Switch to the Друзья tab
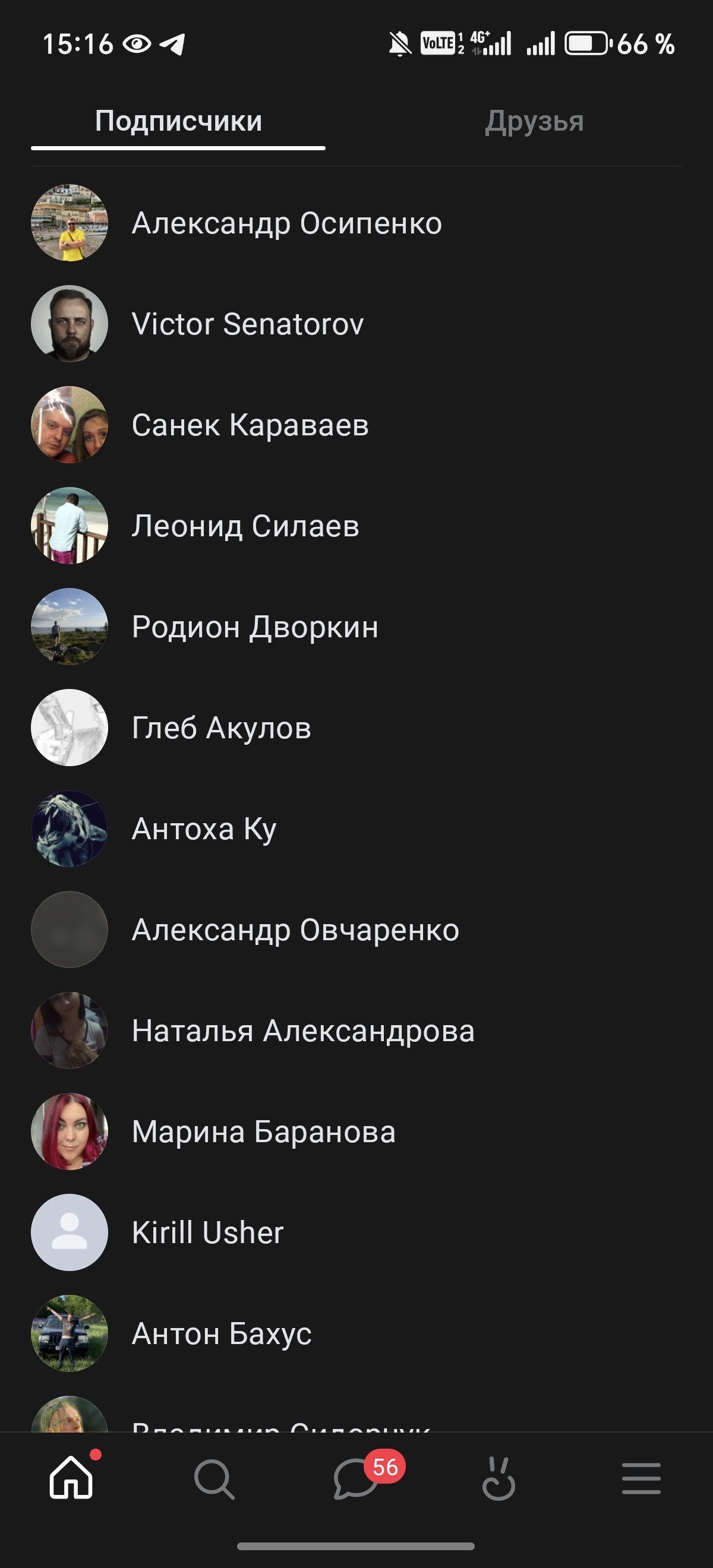Screen dimensions: 713x1568 (534, 121)
